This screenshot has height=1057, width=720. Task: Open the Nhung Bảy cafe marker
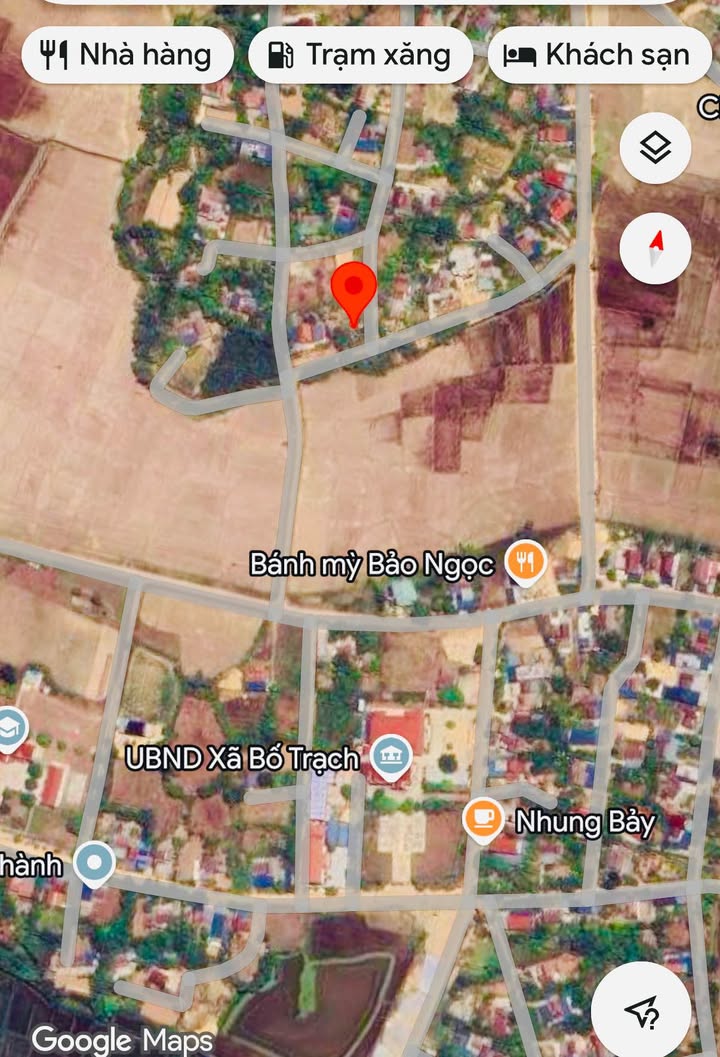(484, 822)
